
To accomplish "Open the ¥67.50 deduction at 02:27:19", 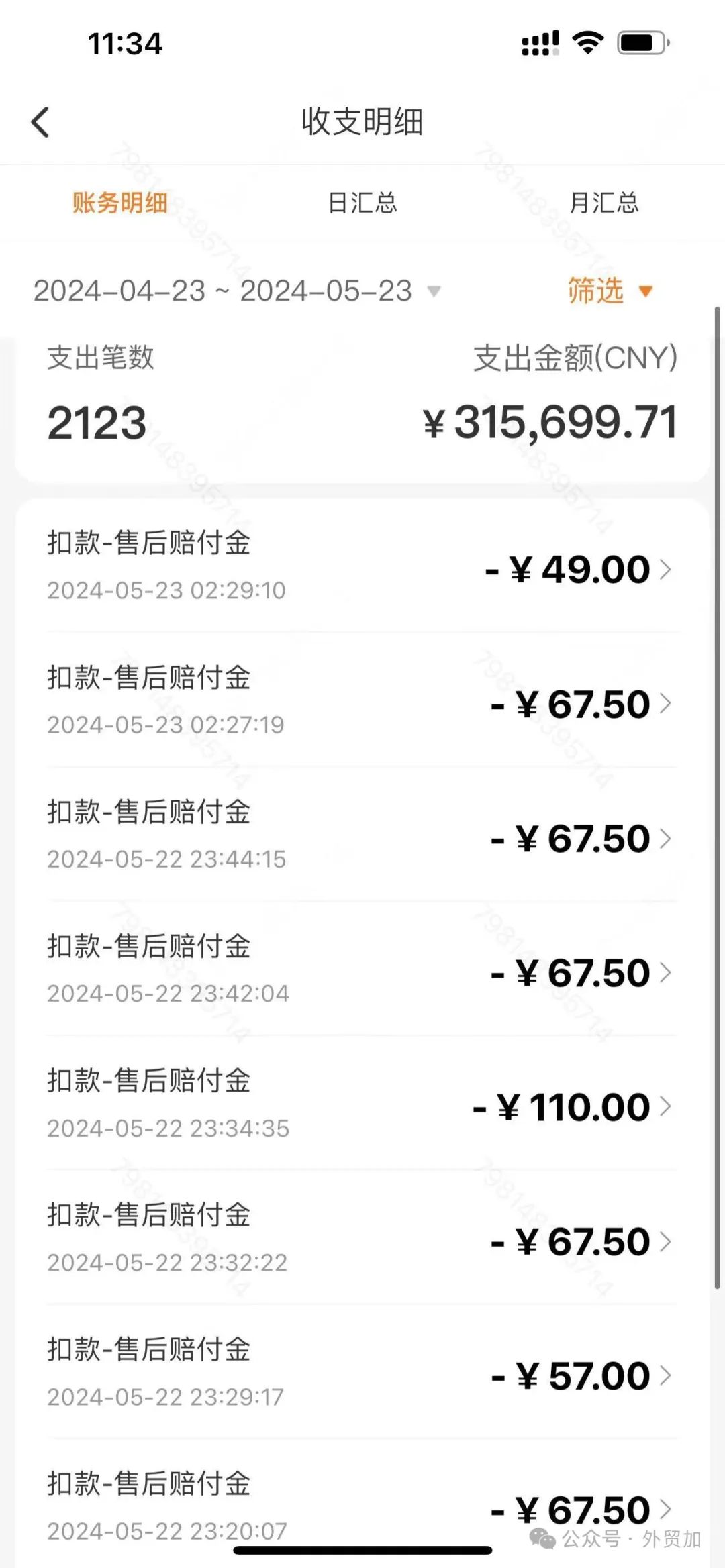I will pyautogui.click(x=362, y=700).
